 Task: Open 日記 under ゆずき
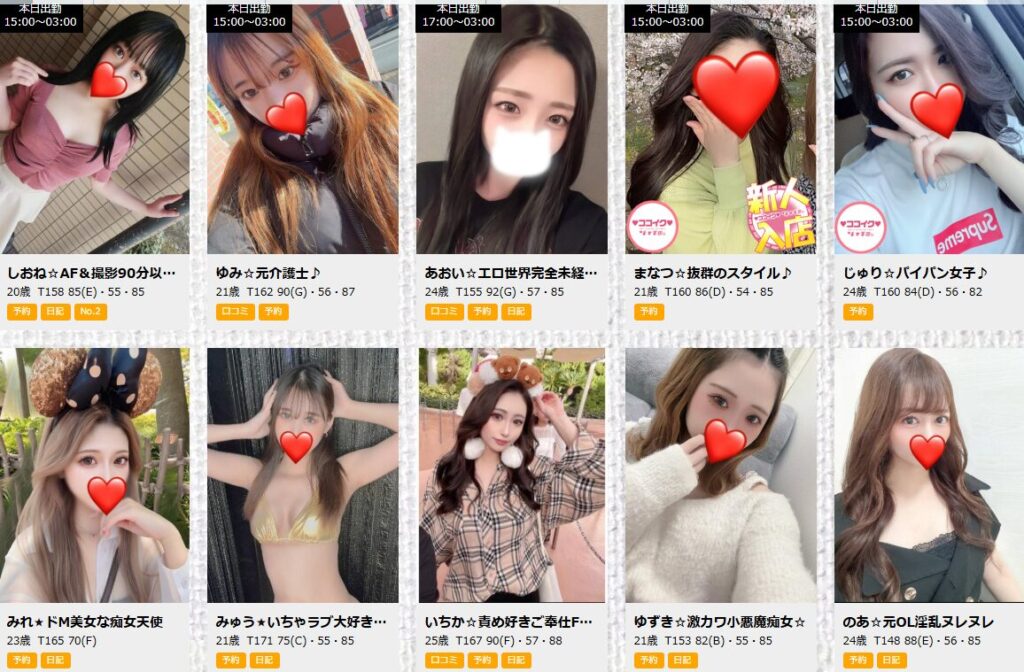682,660
